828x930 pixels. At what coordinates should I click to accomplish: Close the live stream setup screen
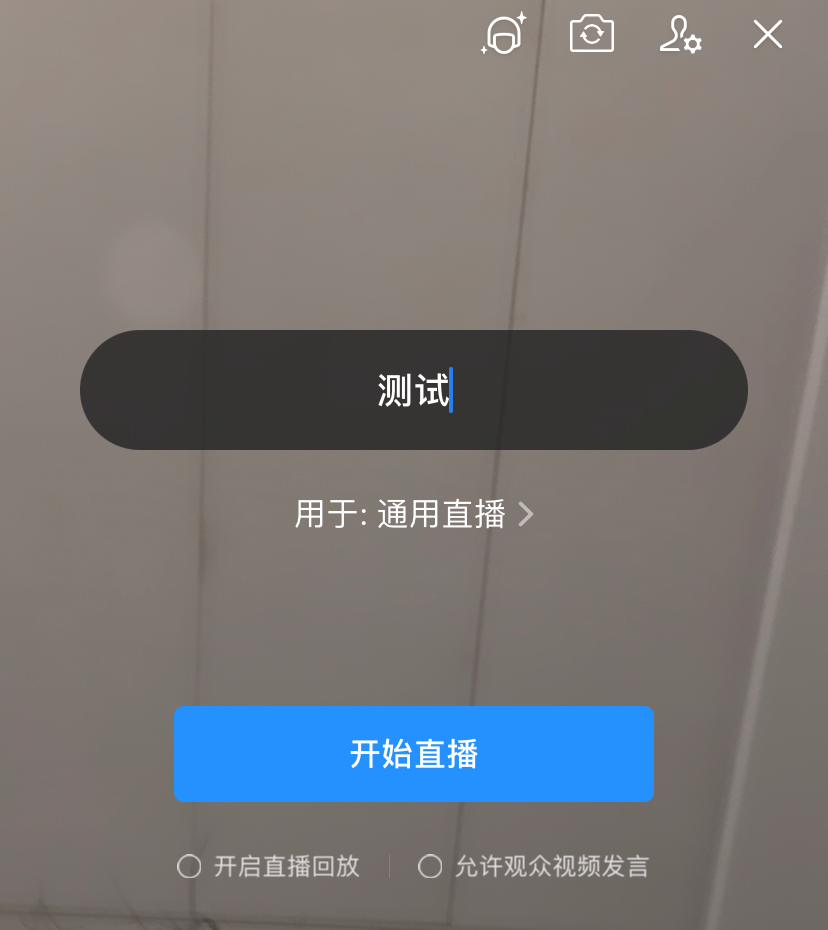tap(768, 35)
